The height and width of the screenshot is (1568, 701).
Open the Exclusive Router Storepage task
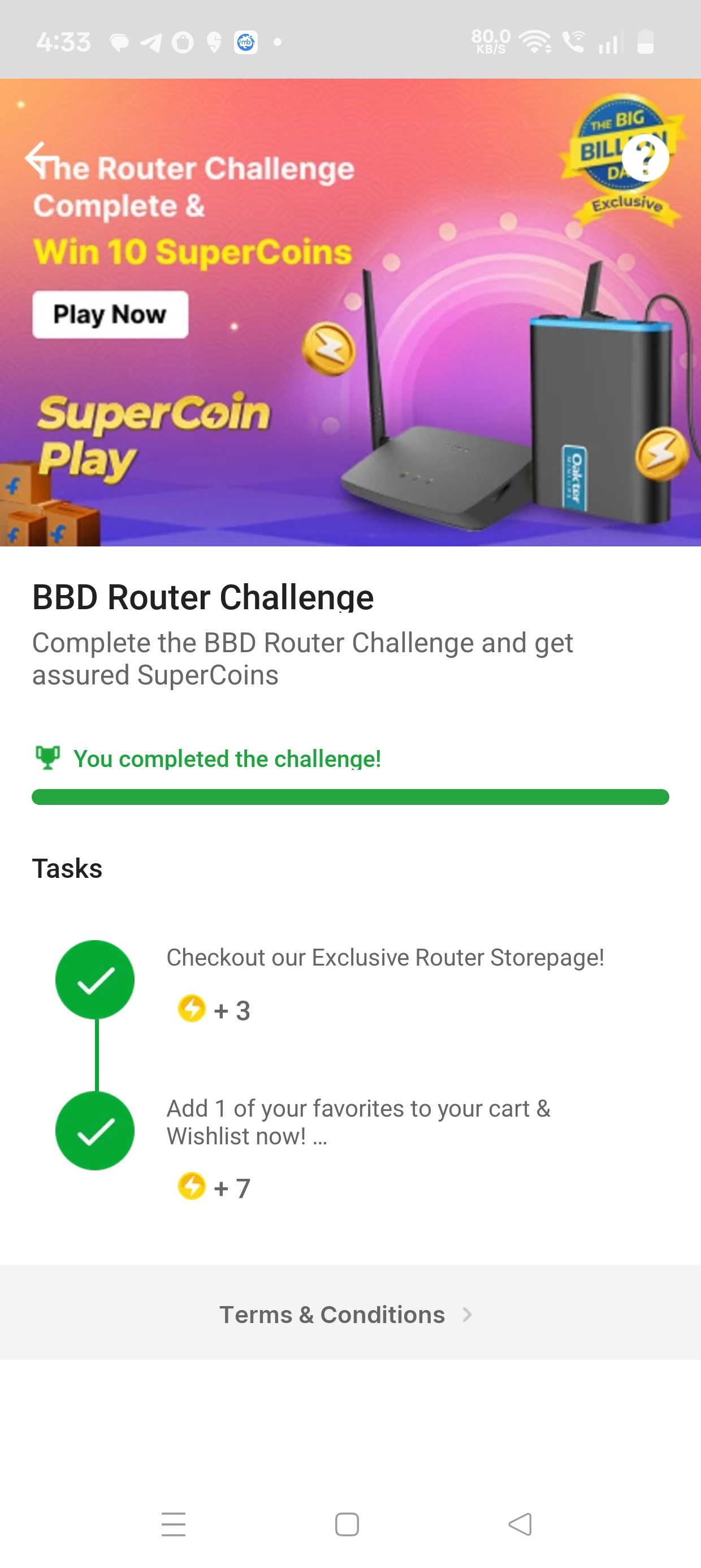point(384,958)
